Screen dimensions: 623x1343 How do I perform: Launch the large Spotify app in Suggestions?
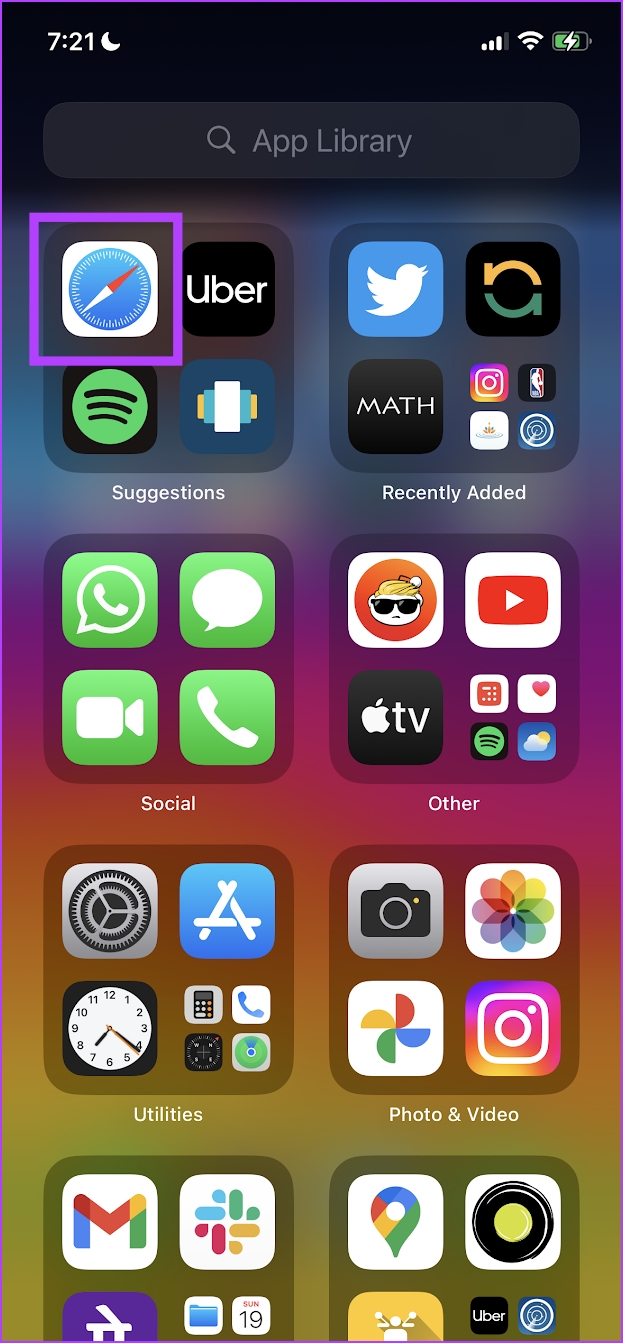tap(109, 407)
